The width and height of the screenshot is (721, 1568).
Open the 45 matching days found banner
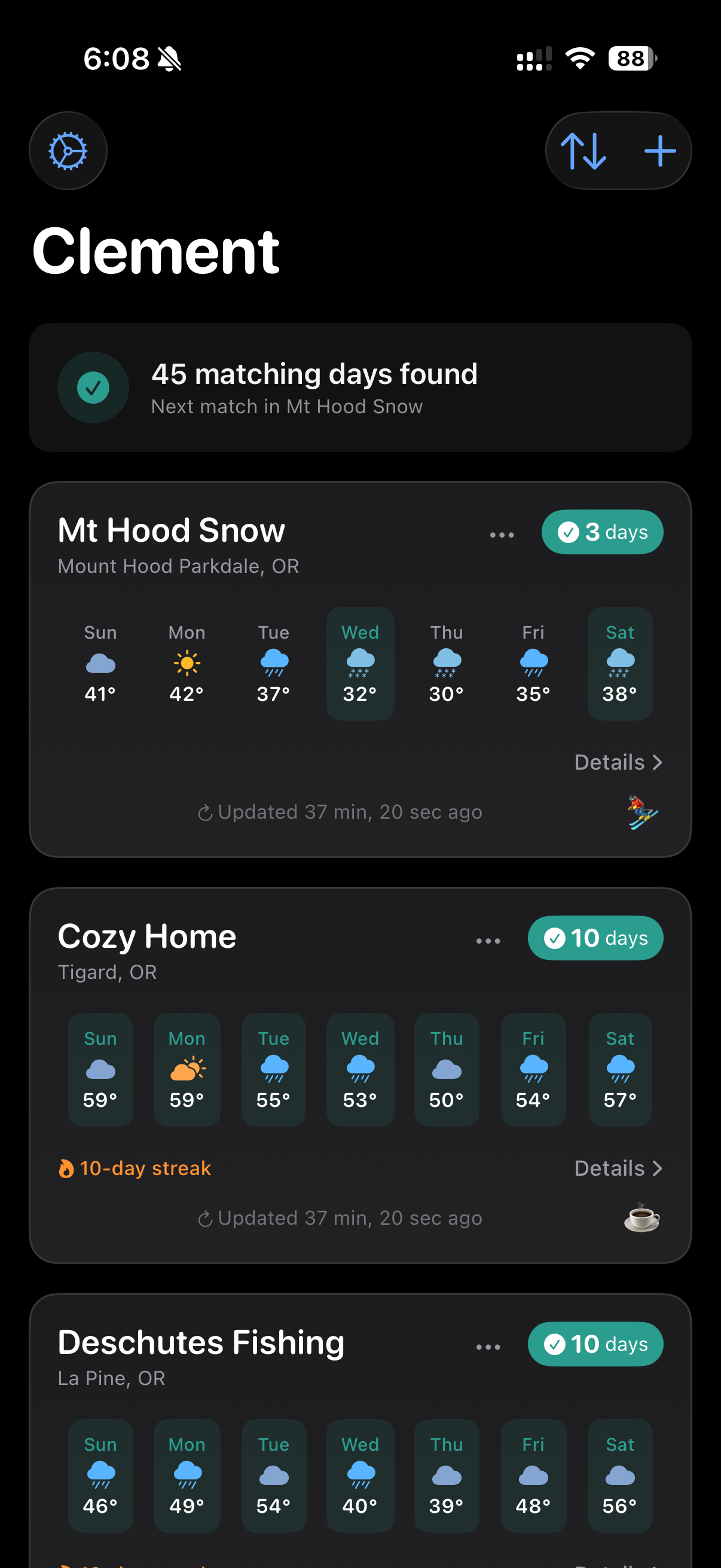(x=360, y=386)
